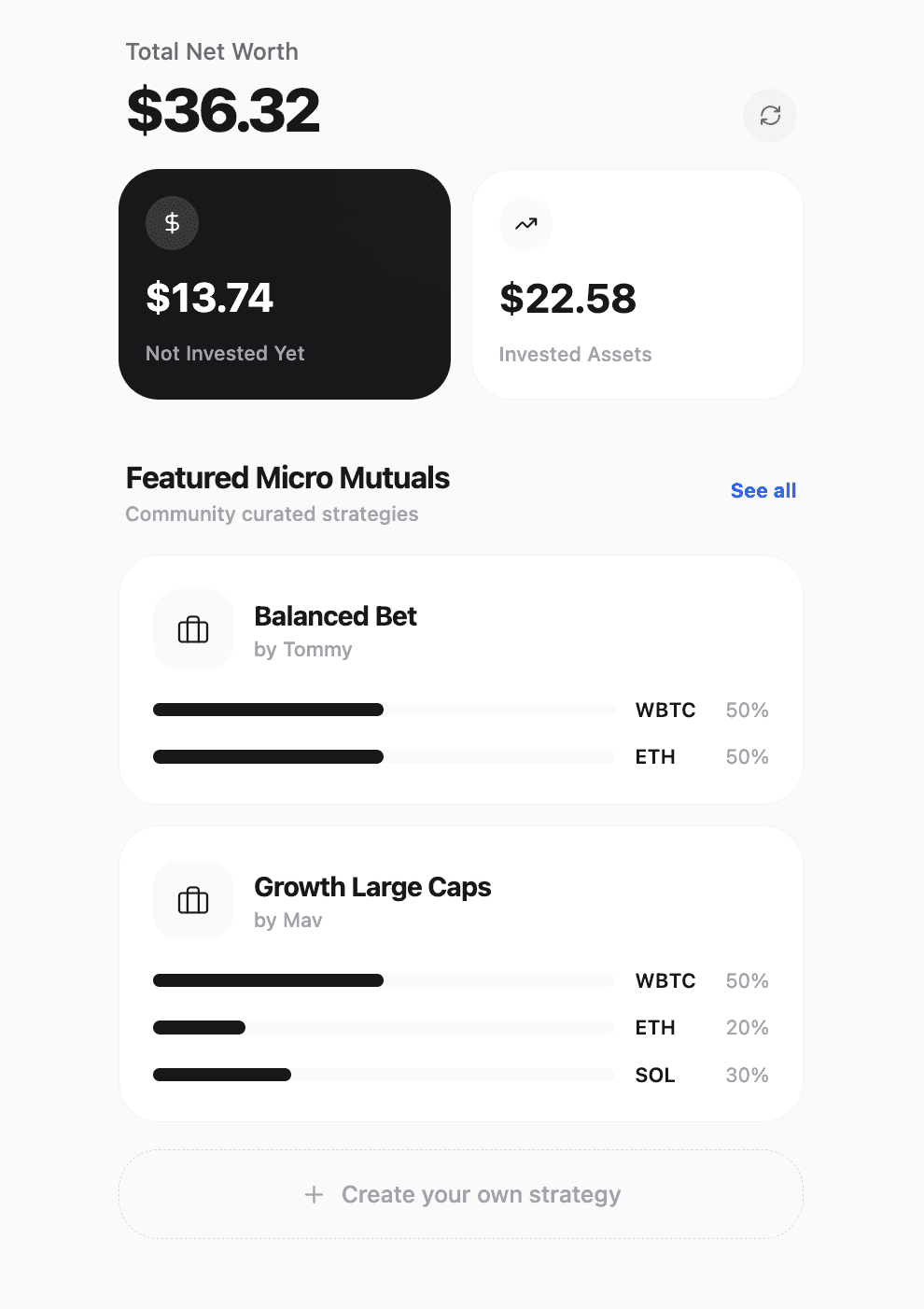See all featured micro mutuals
The image size is (924, 1309).
[x=763, y=491]
